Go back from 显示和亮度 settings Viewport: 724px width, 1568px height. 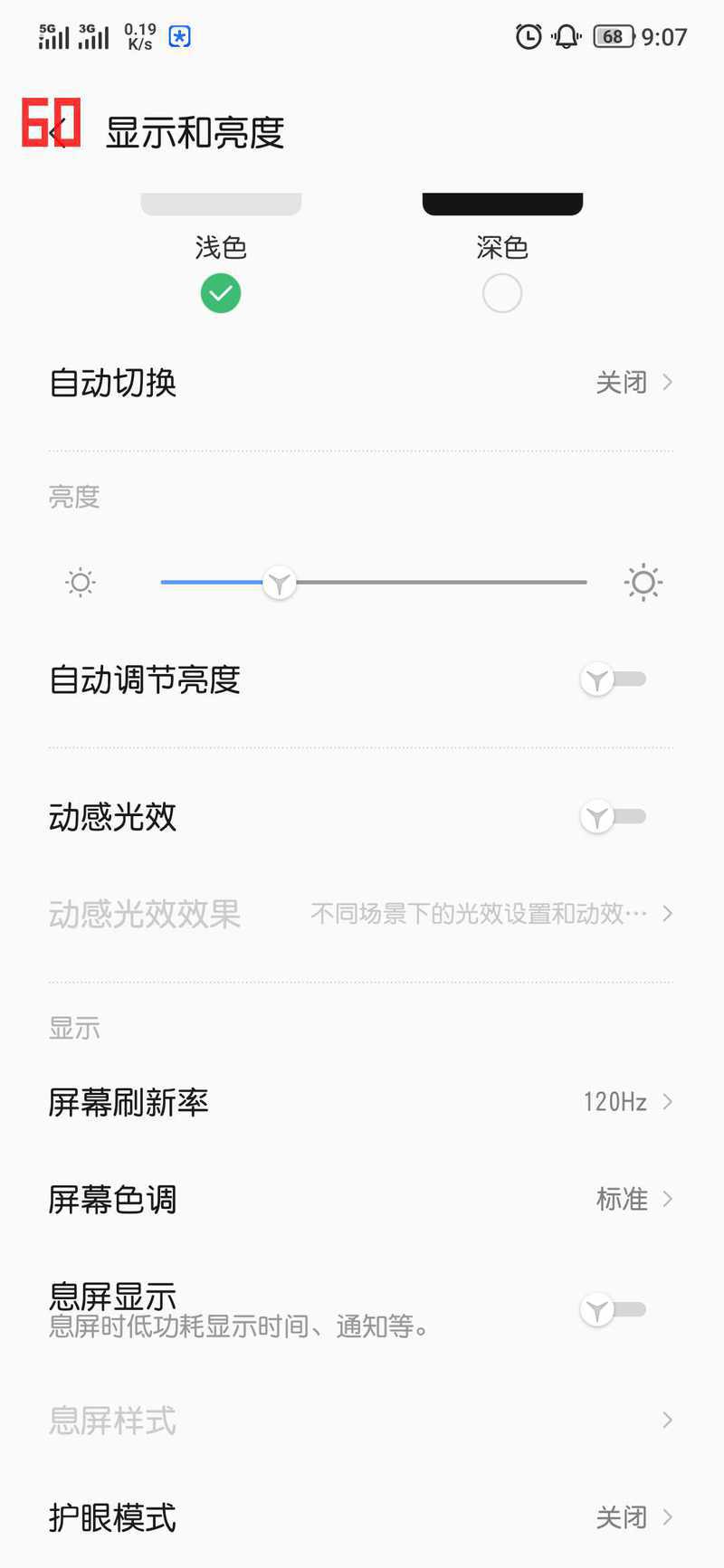(x=56, y=132)
